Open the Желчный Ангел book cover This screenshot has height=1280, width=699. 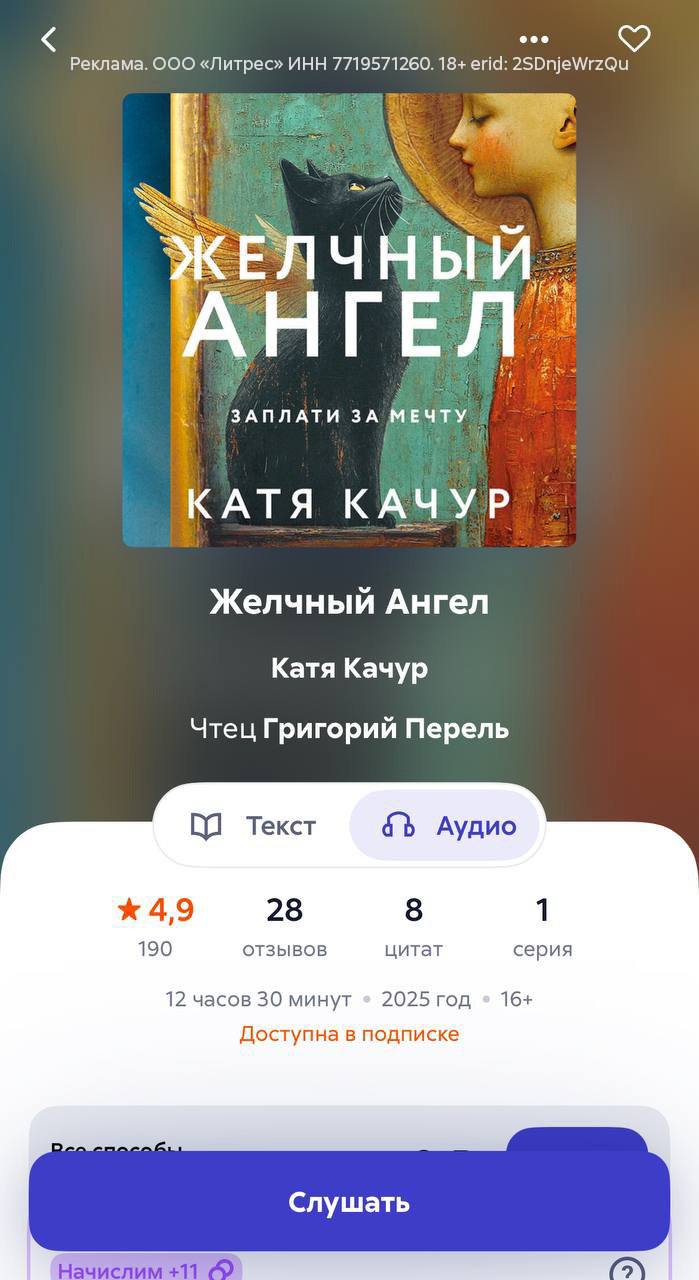click(349, 320)
